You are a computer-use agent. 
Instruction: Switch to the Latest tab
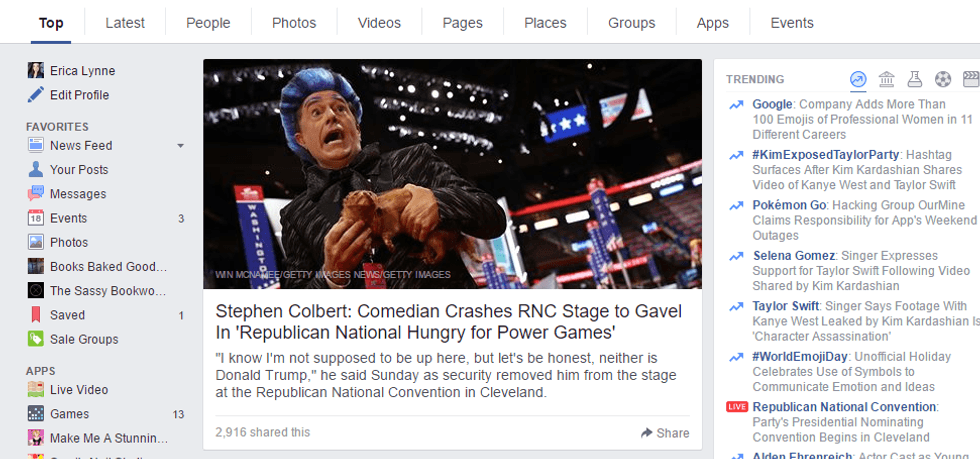[125, 22]
